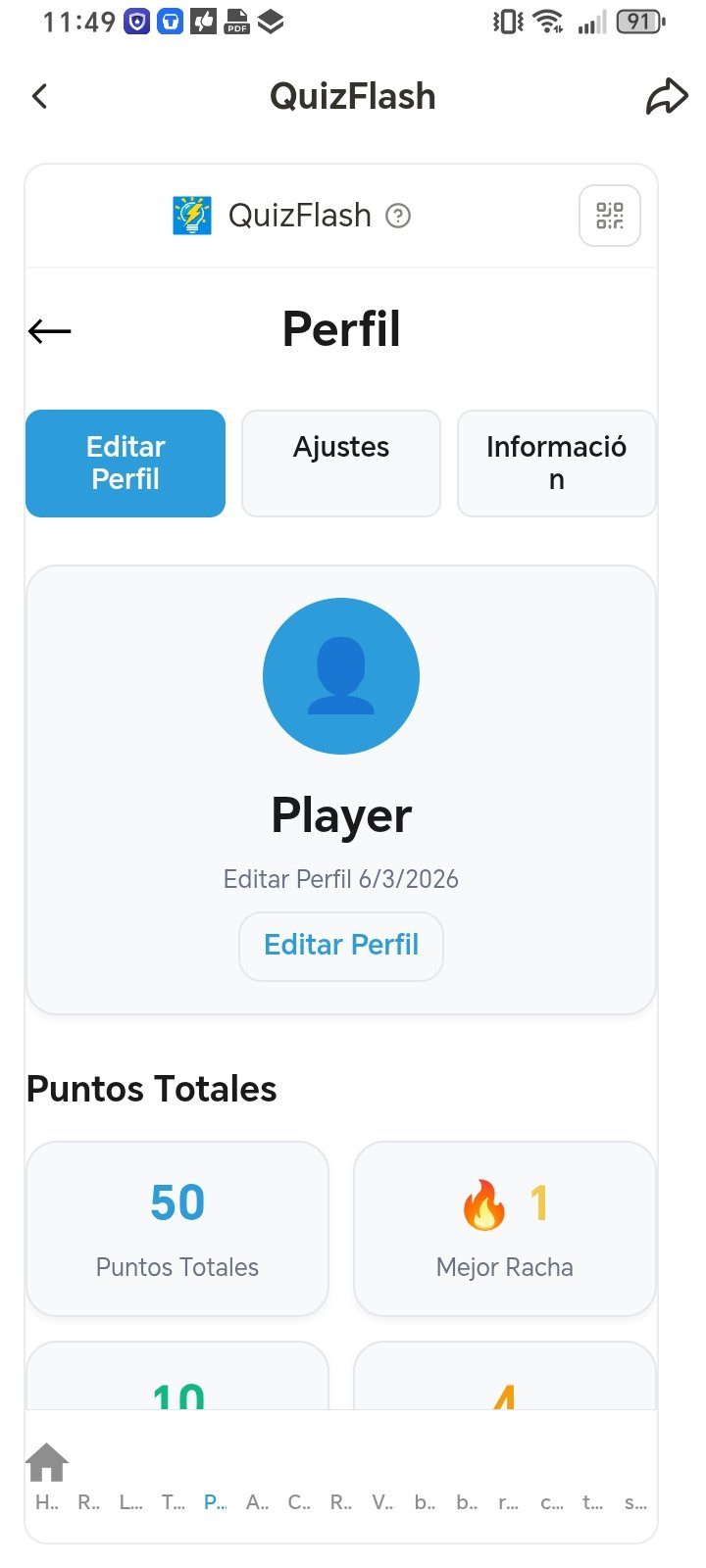
Task: Tap the home icon in the bottom bar
Action: pyautogui.click(x=46, y=1464)
